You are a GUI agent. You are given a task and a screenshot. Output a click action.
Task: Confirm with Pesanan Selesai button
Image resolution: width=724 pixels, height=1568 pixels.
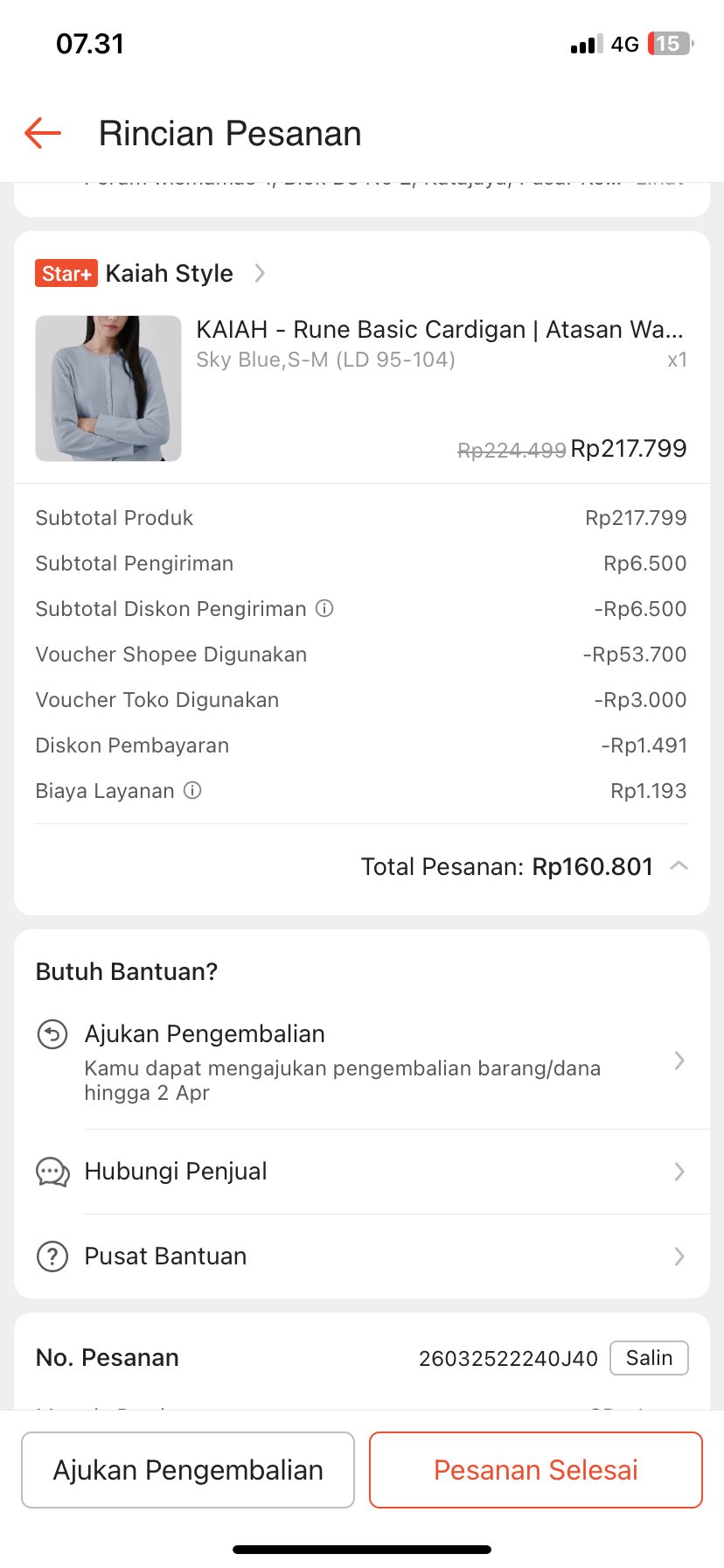coord(536,1470)
